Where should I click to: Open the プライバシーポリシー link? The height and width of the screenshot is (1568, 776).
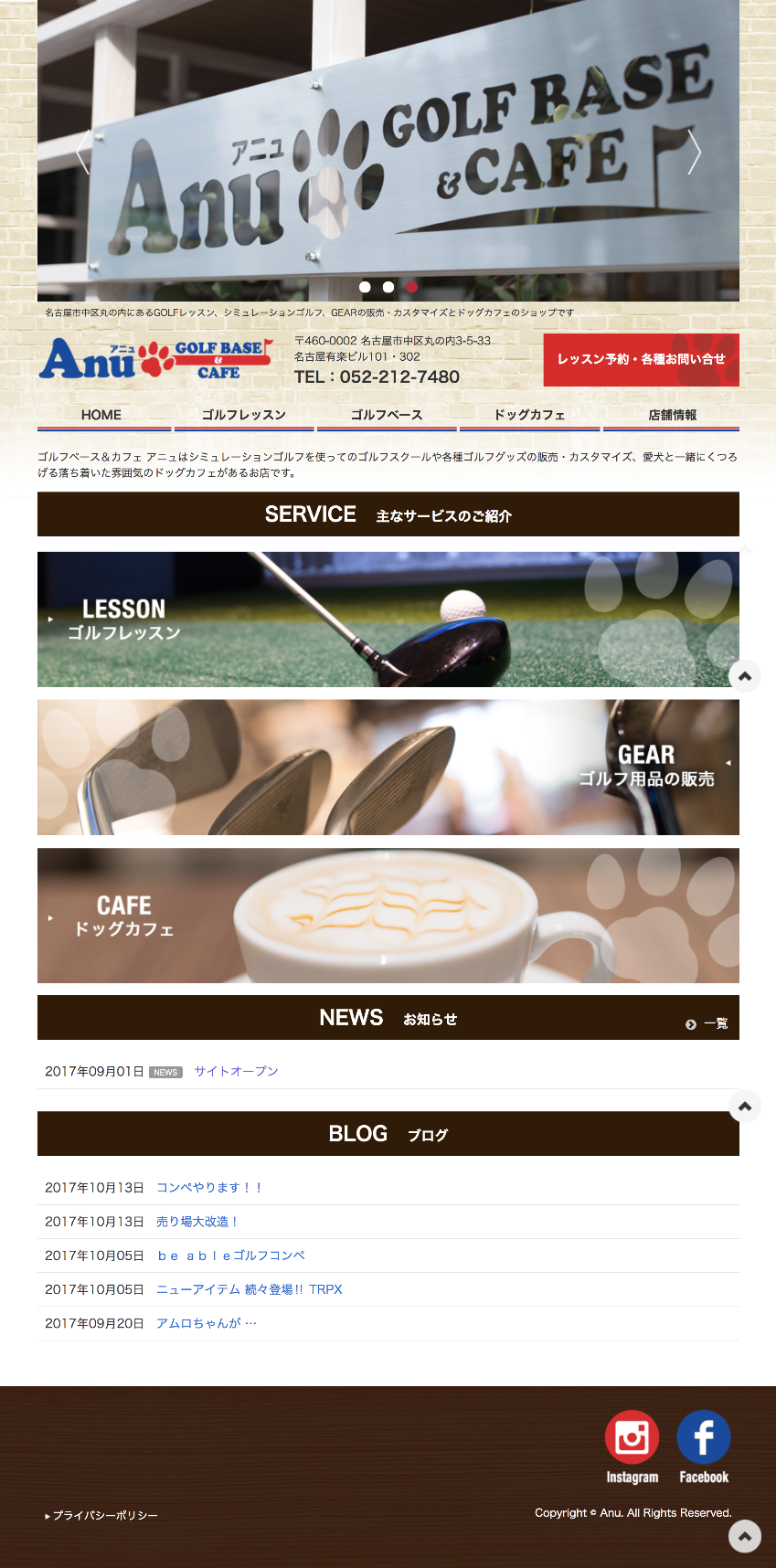click(x=101, y=1516)
